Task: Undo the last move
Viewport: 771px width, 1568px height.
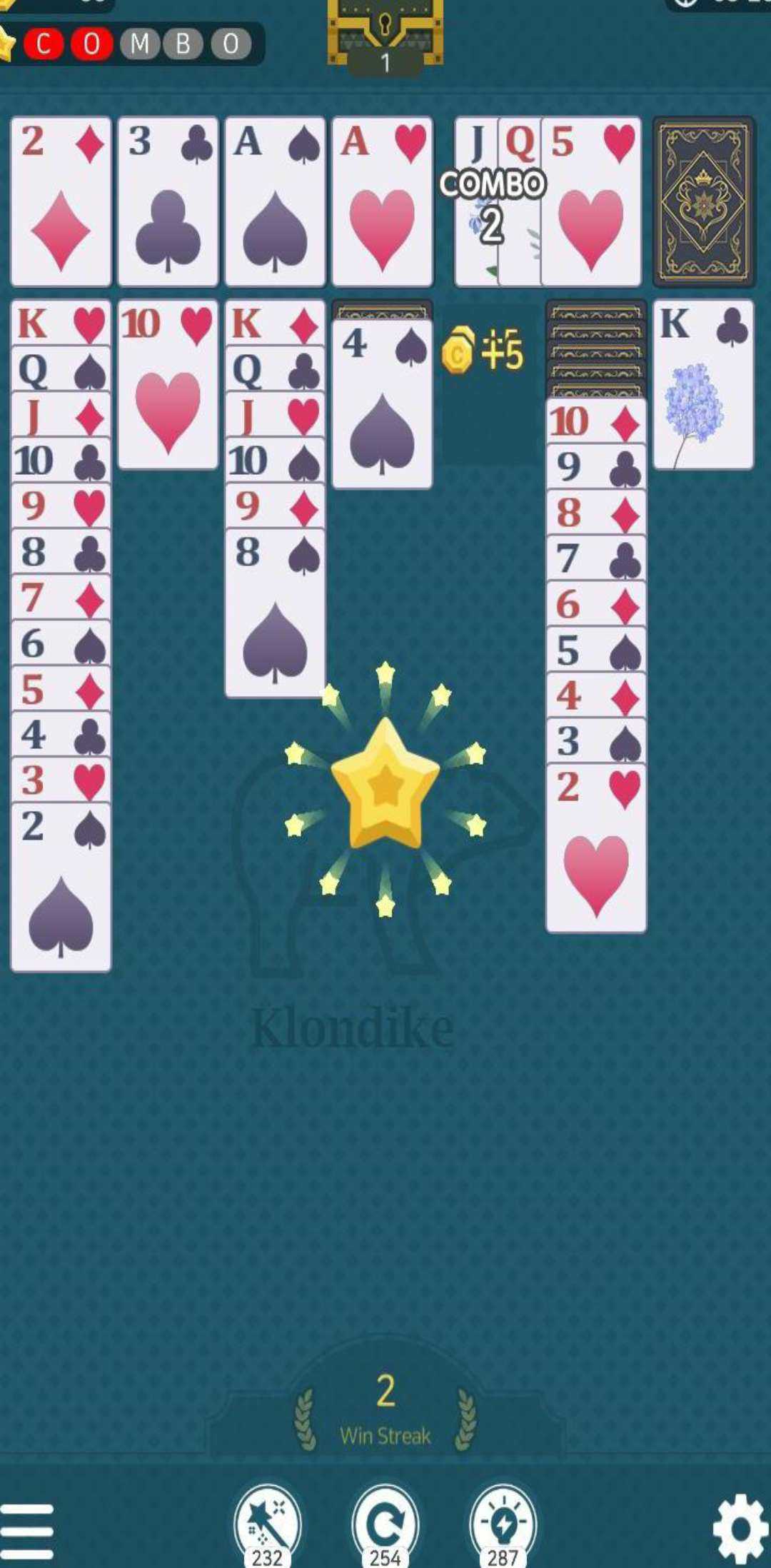Action: point(385,1524)
